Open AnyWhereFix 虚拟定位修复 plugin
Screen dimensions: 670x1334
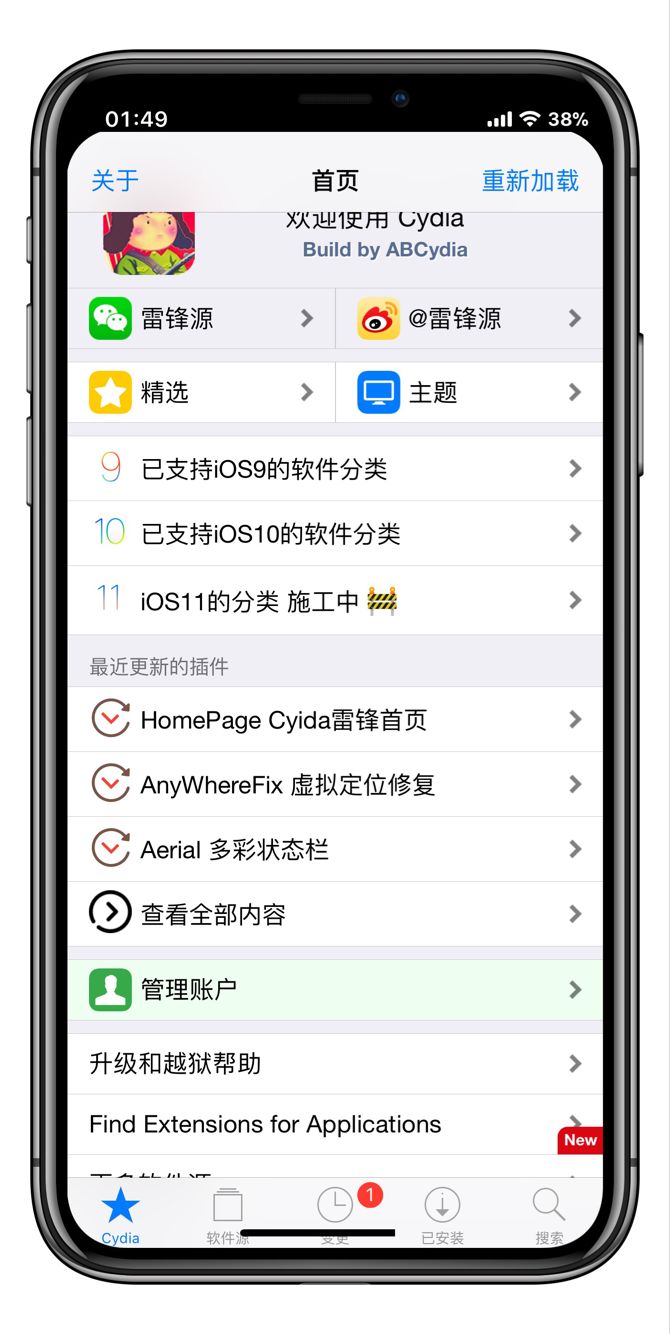[335, 785]
